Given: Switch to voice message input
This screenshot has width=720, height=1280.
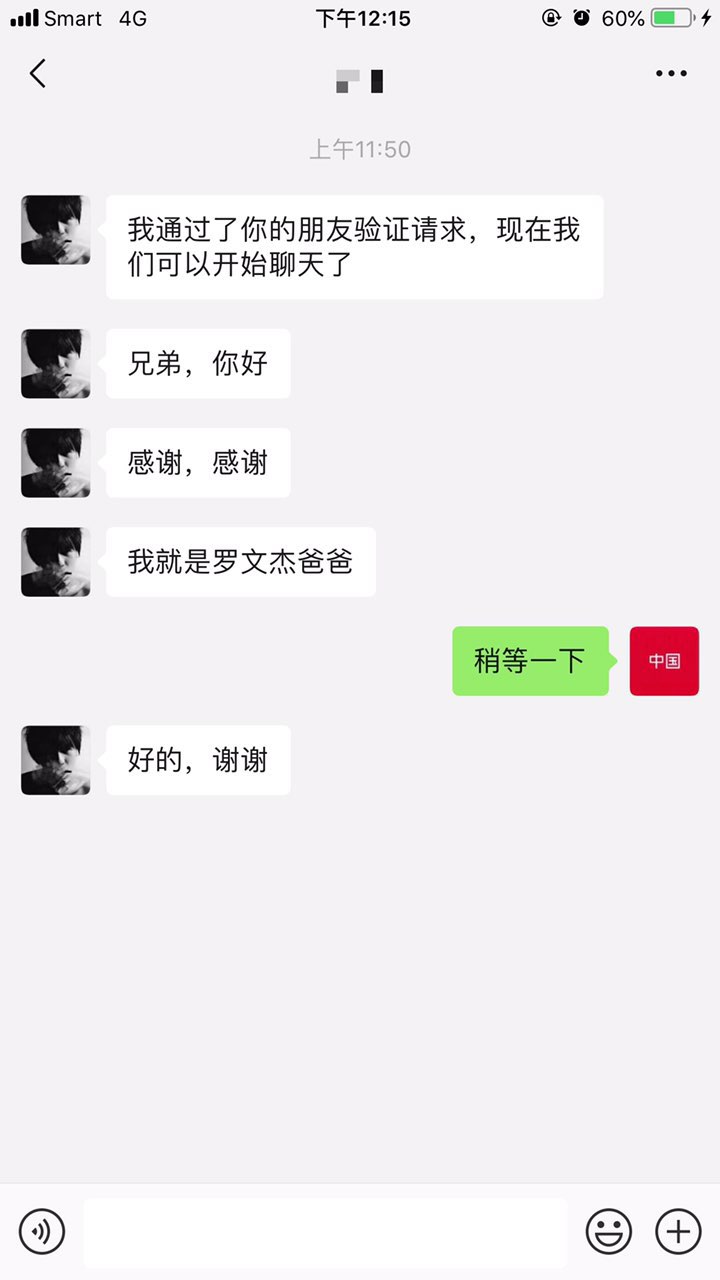Looking at the screenshot, I should pos(42,1231).
